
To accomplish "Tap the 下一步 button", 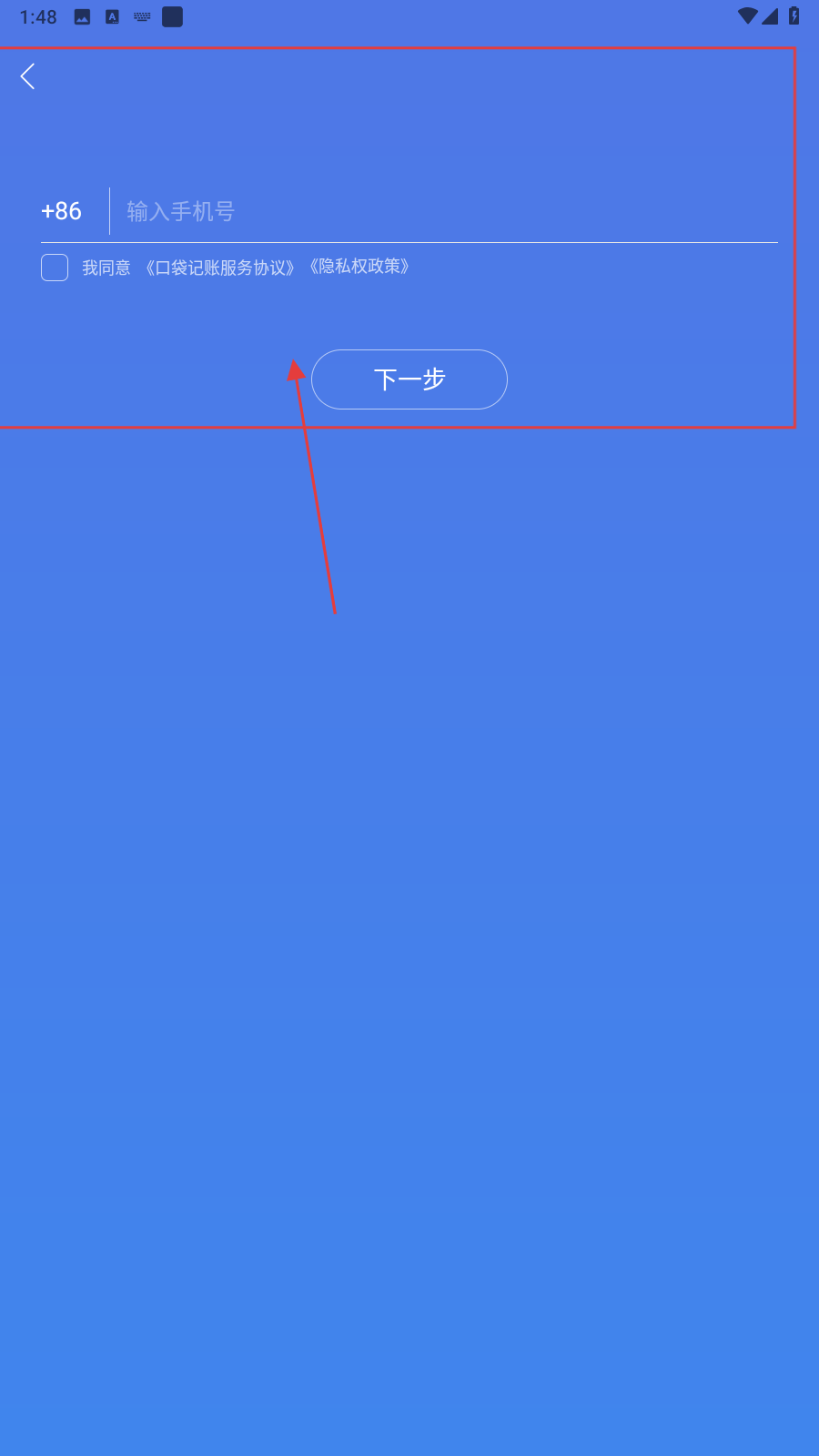I will pos(409,379).
